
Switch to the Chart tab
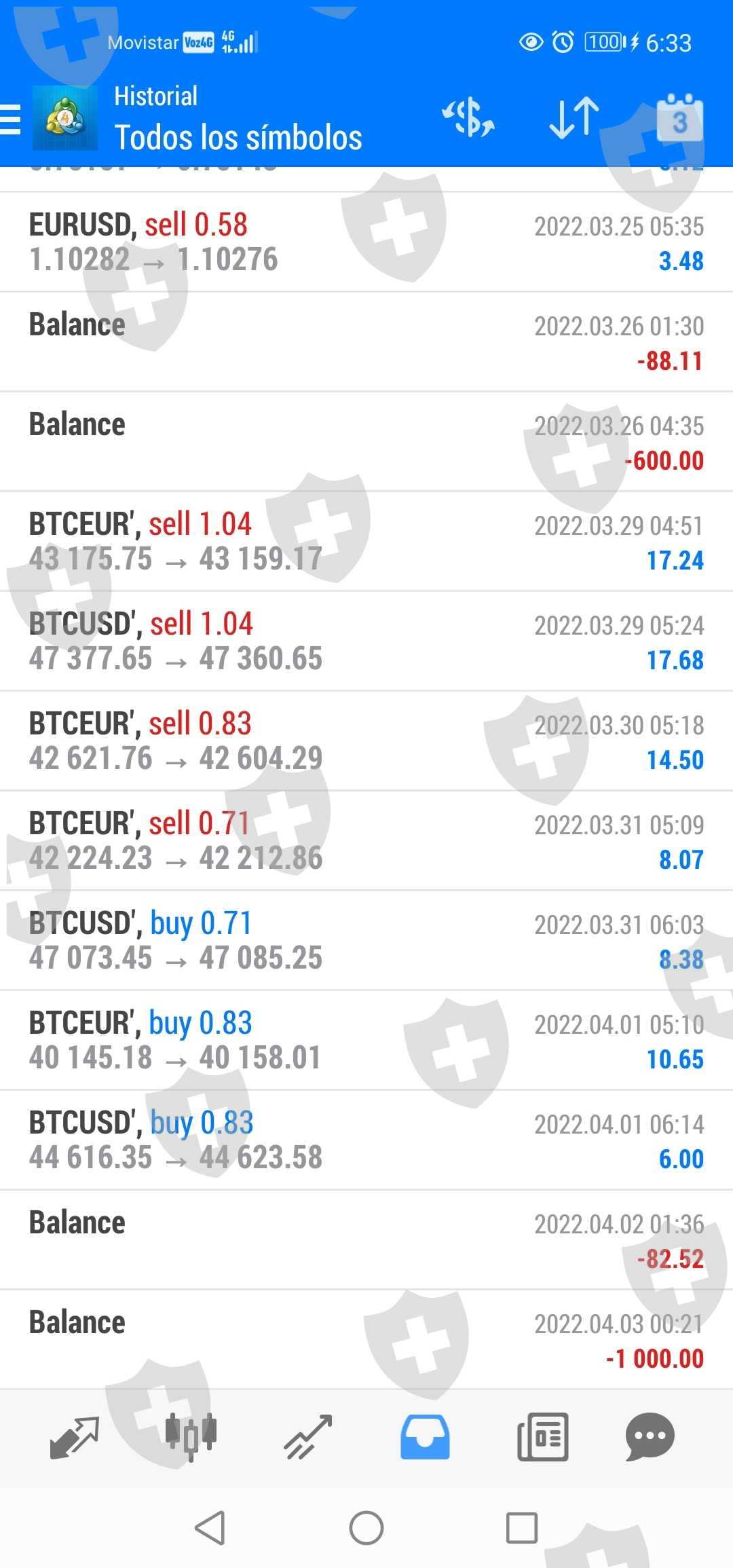coord(191,1436)
